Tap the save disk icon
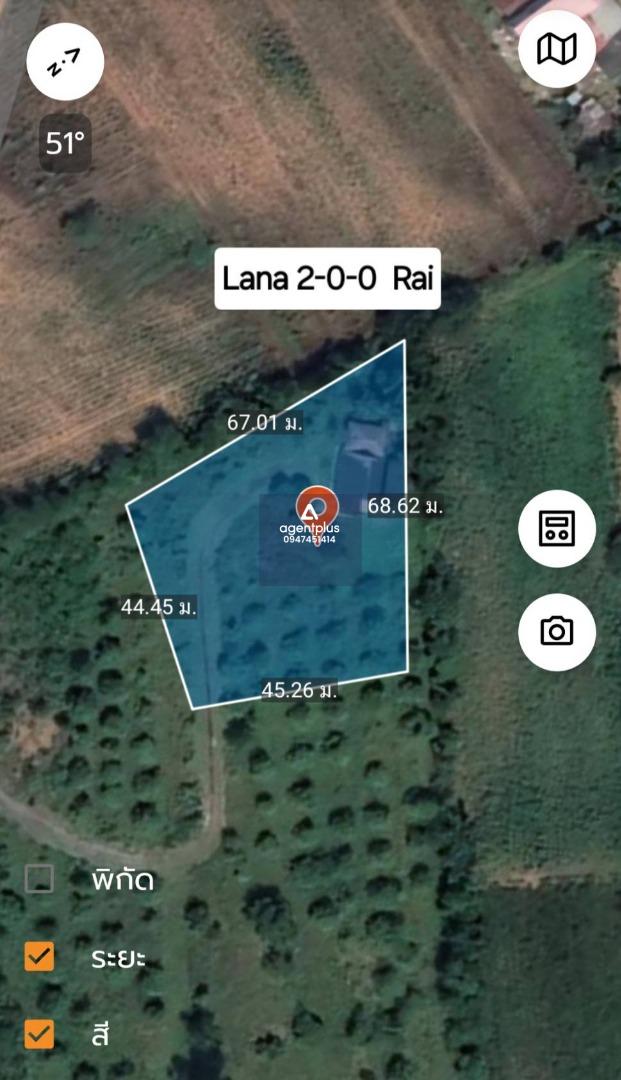621x1080 pixels. click(557, 528)
